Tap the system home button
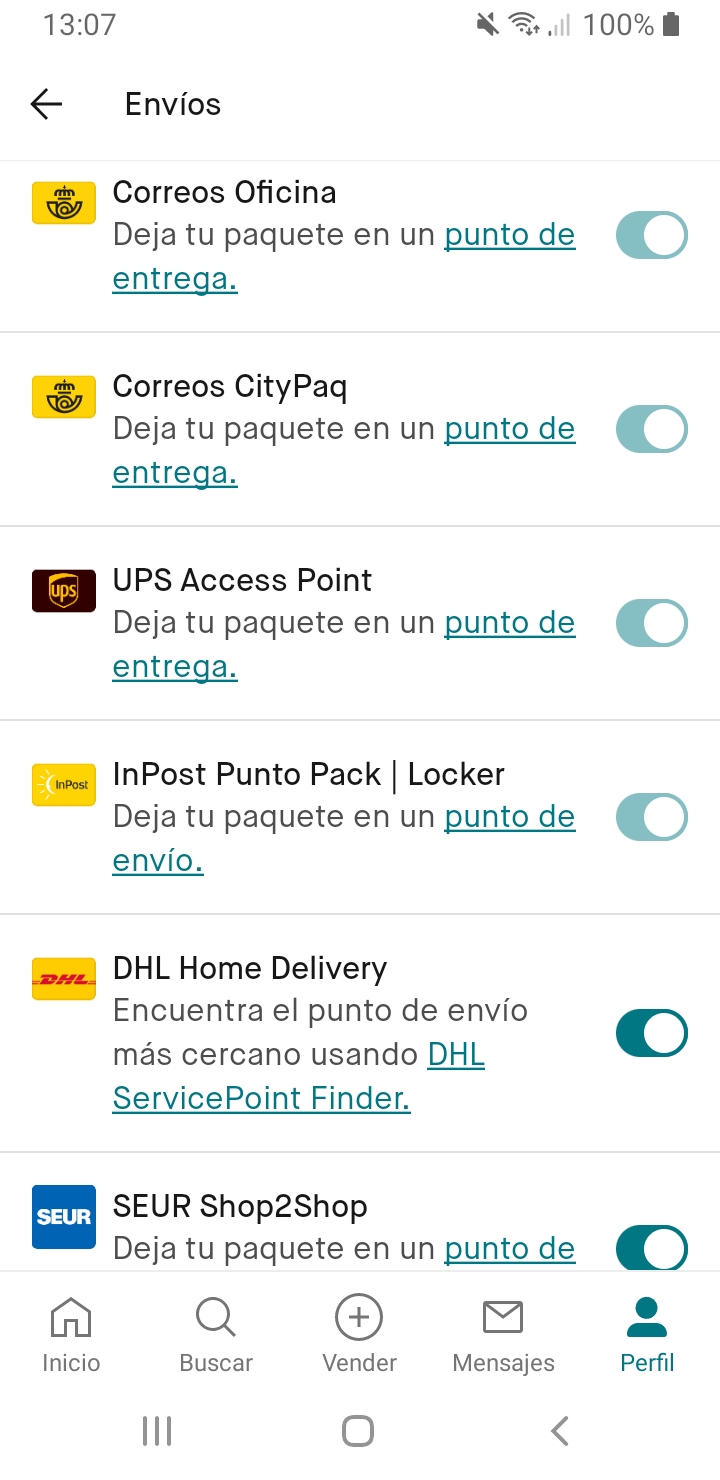 (358, 1431)
